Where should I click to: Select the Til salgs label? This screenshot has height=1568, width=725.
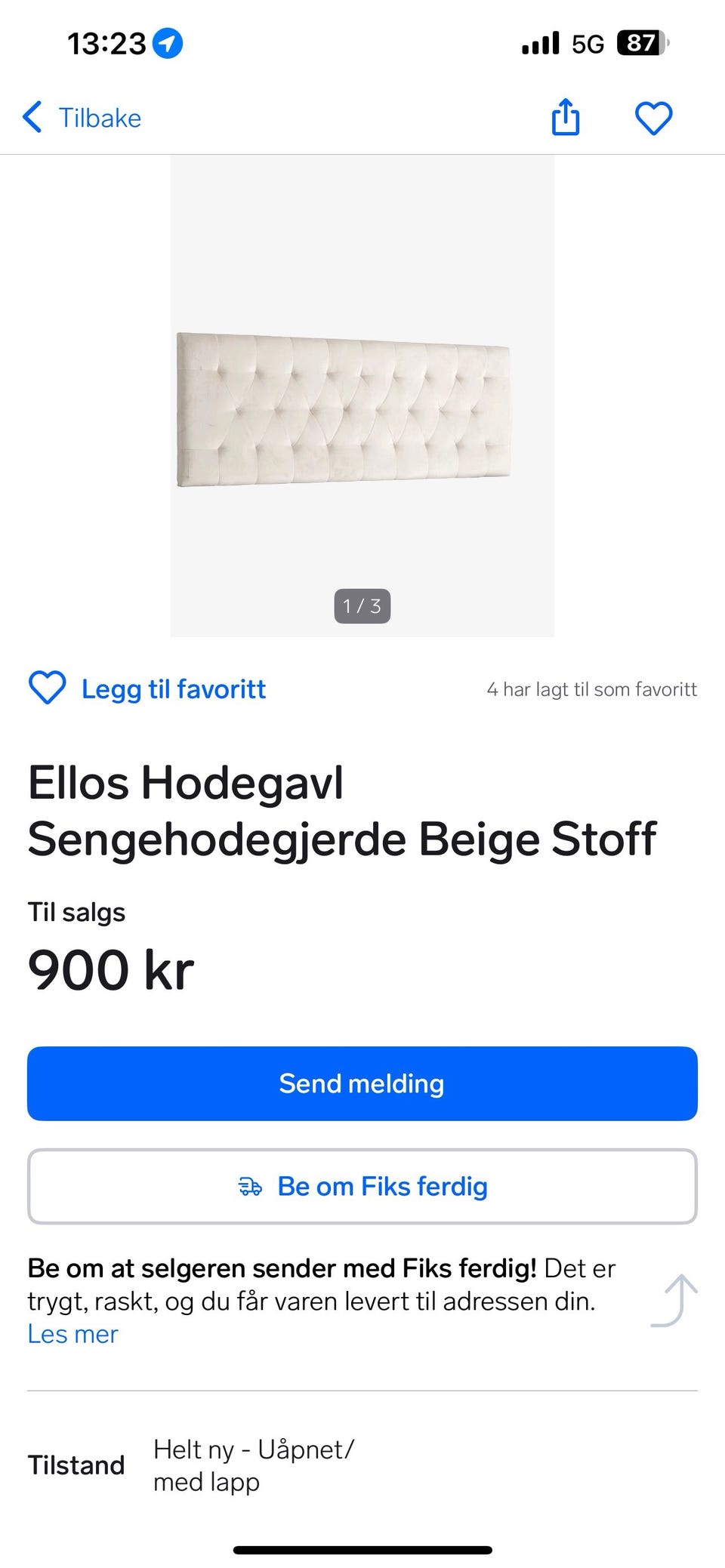point(76,911)
